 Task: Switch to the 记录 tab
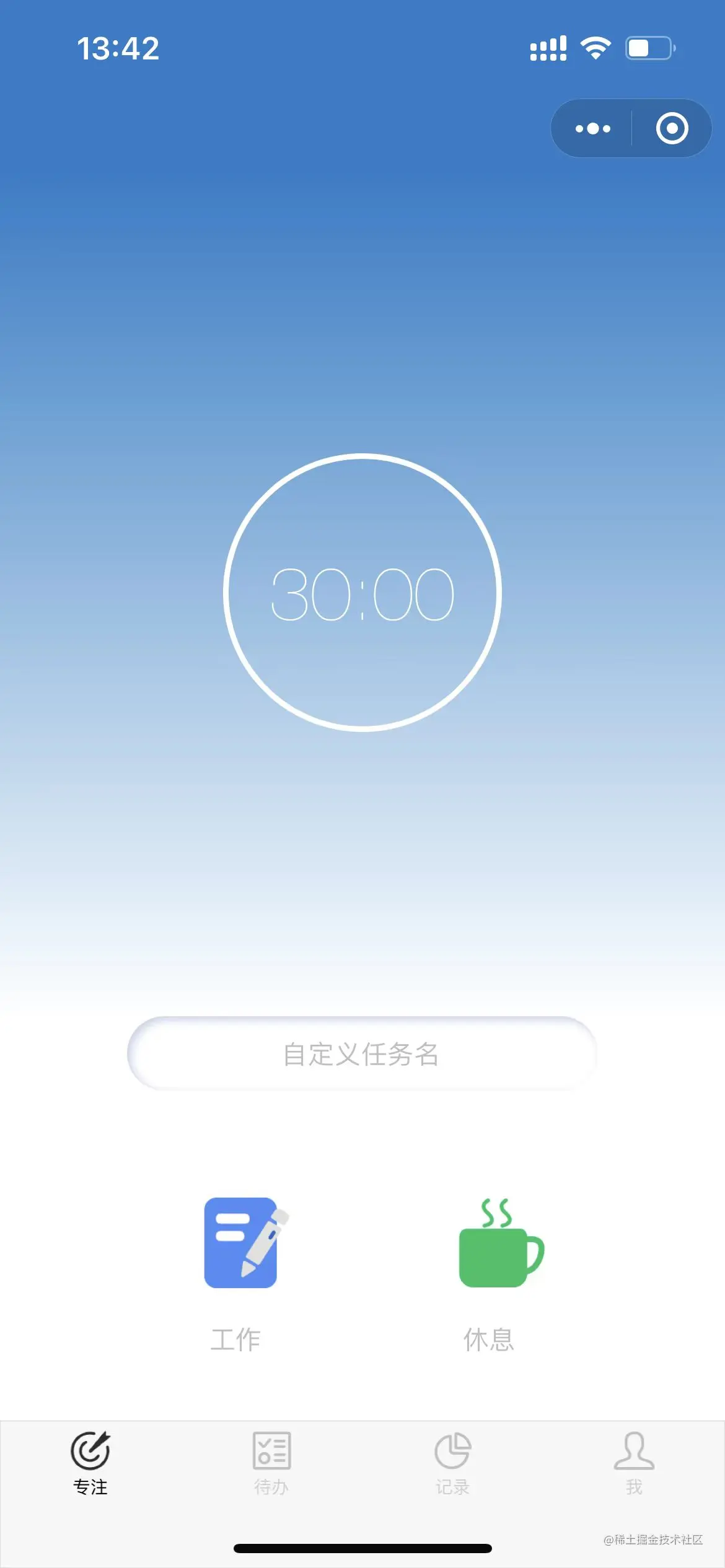pyautogui.click(x=452, y=1463)
